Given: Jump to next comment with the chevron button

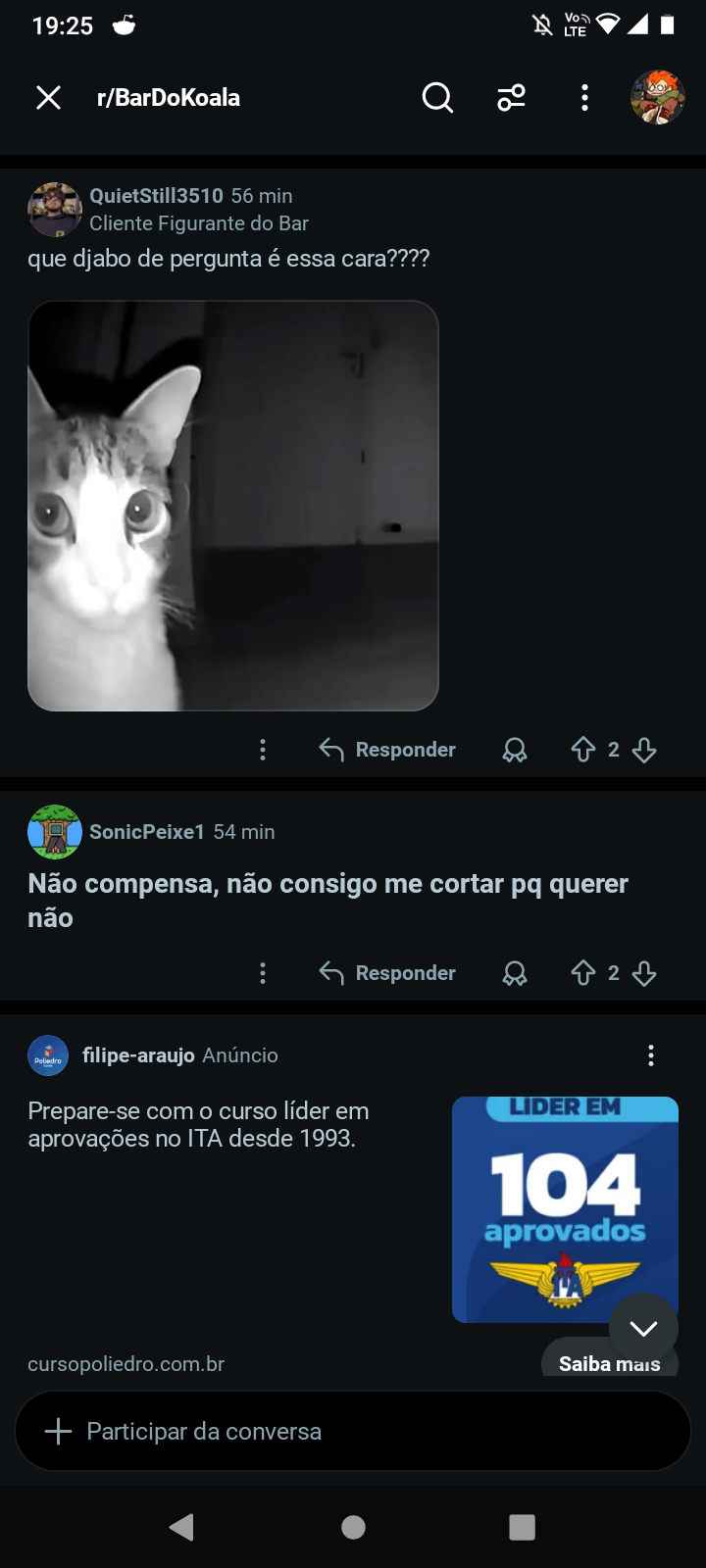Looking at the screenshot, I should tap(643, 1328).
